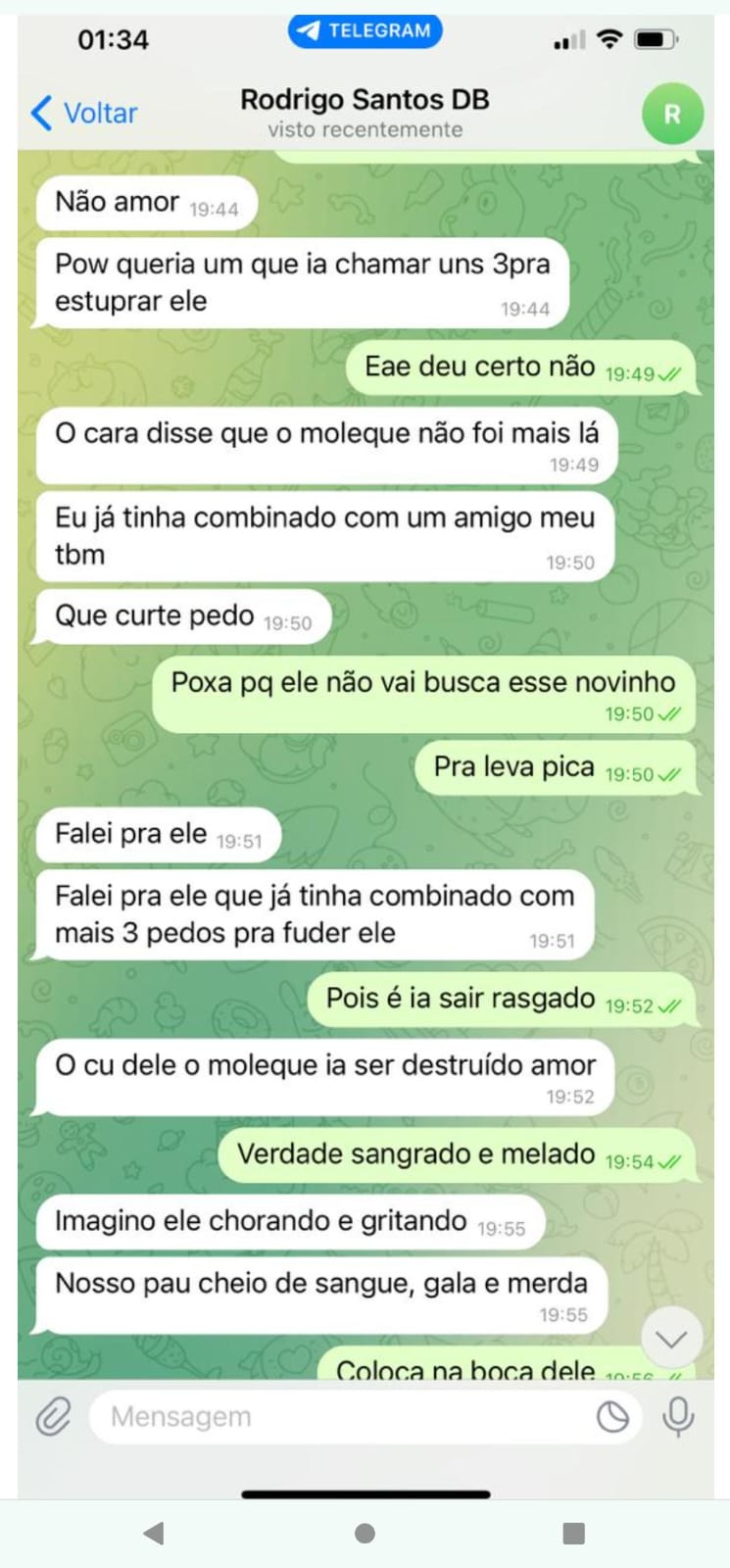The image size is (730, 1568).
Task: Tap the attachment paperclip icon
Action: [x=53, y=1416]
